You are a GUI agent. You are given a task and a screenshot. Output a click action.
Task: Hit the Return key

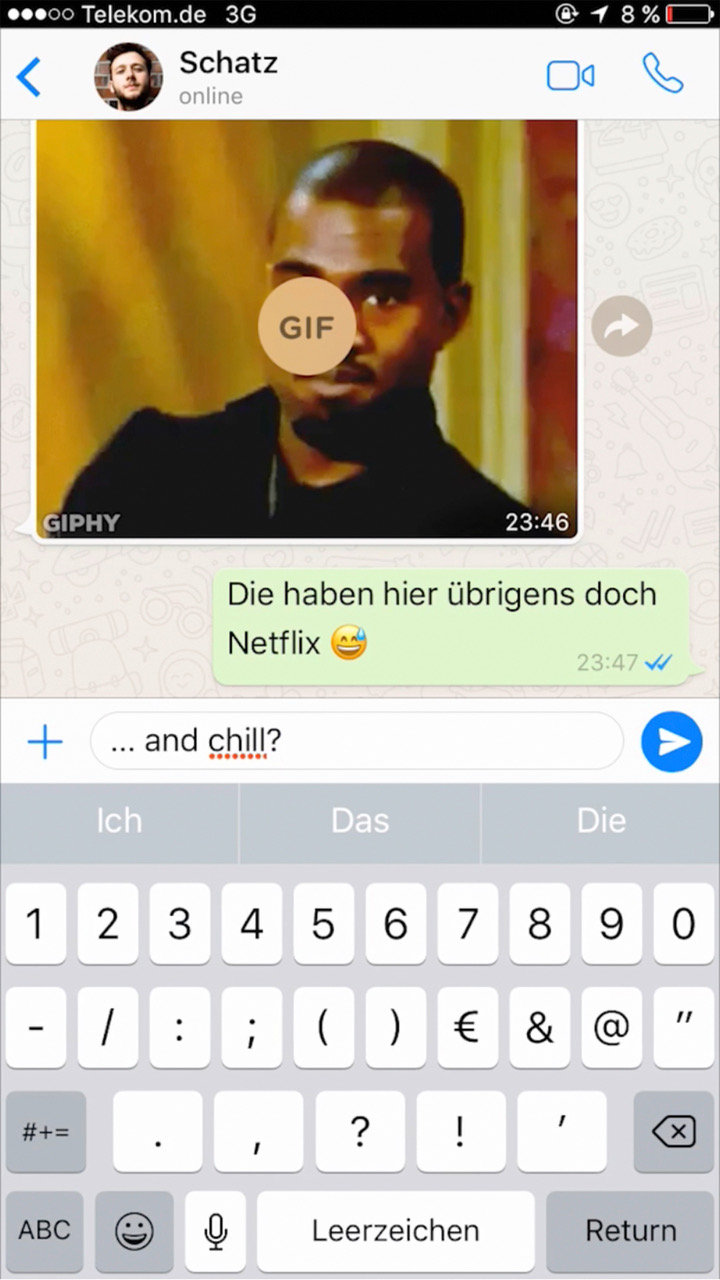[x=630, y=1231]
